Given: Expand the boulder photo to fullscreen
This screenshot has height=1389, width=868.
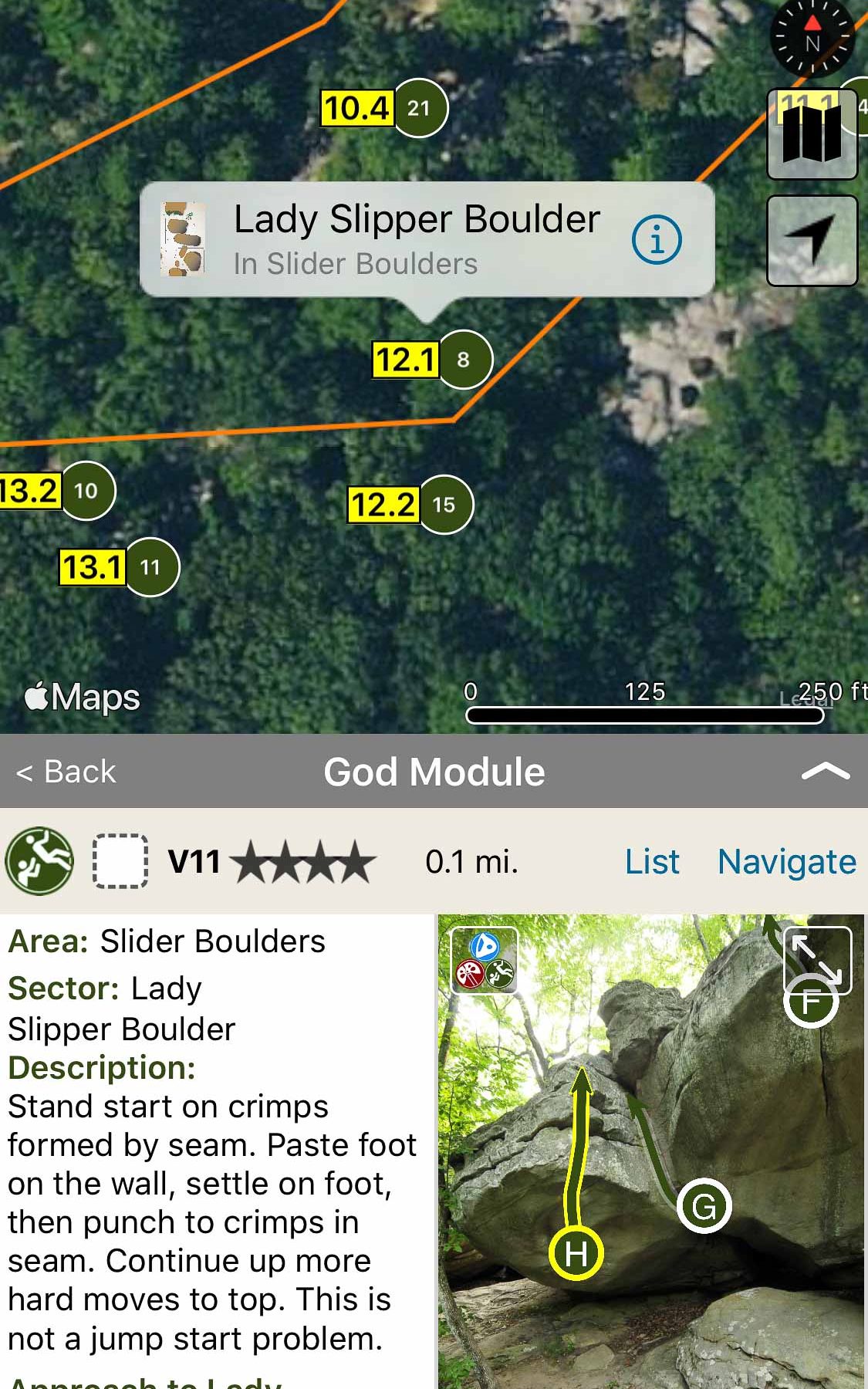Looking at the screenshot, I should click(x=817, y=960).
